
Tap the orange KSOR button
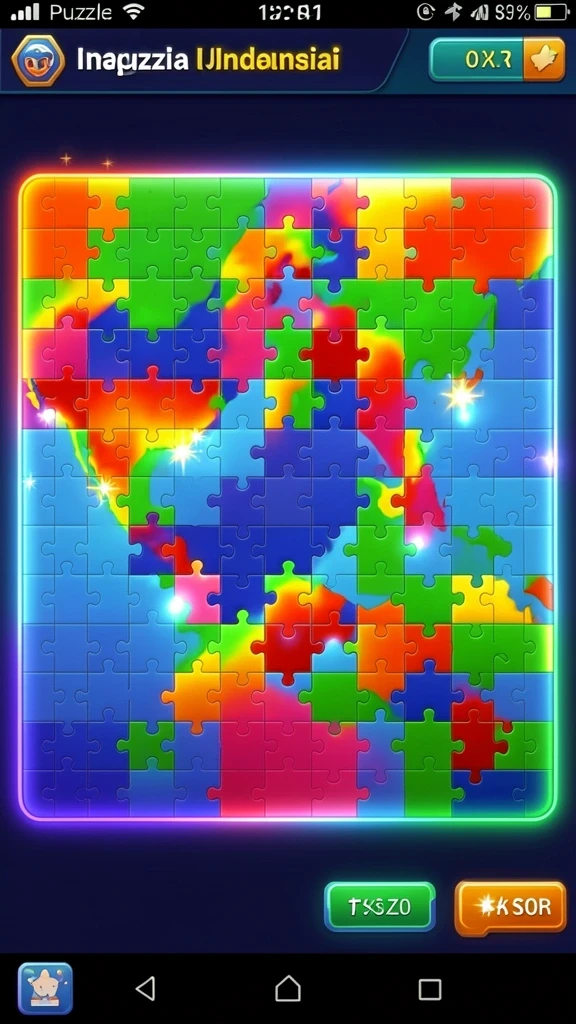point(511,907)
